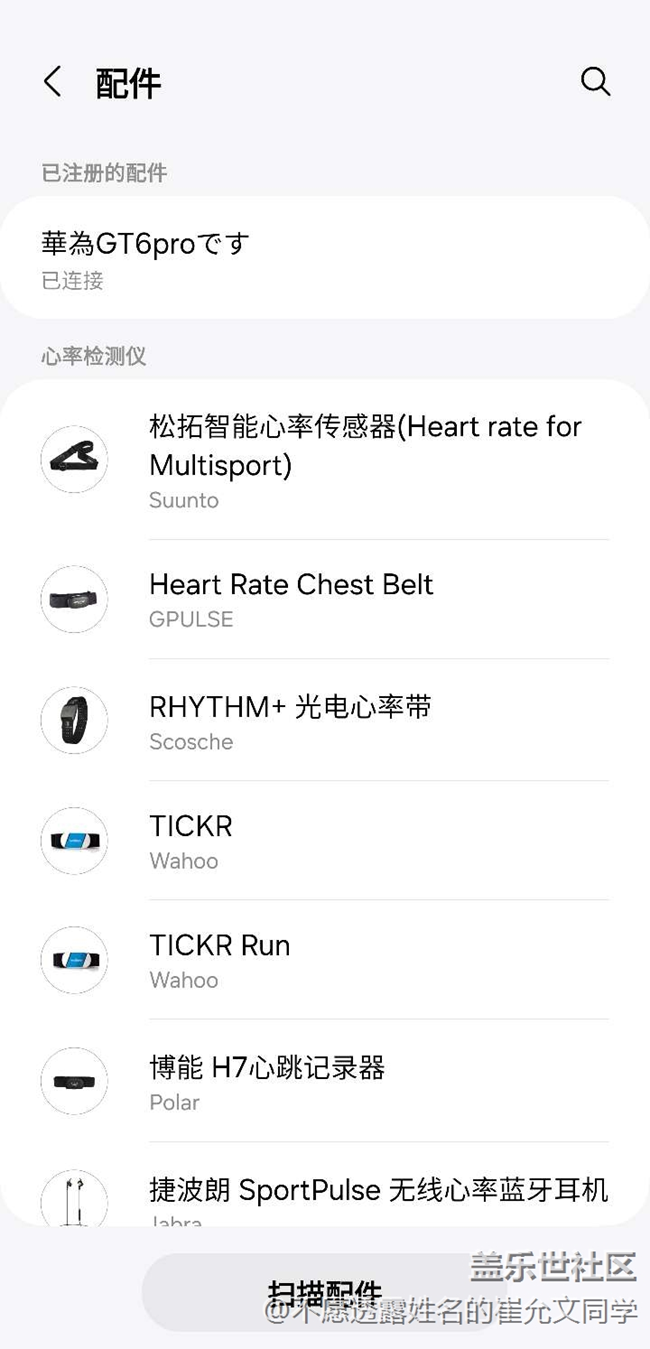Go back from the 配件 page

(53, 82)
